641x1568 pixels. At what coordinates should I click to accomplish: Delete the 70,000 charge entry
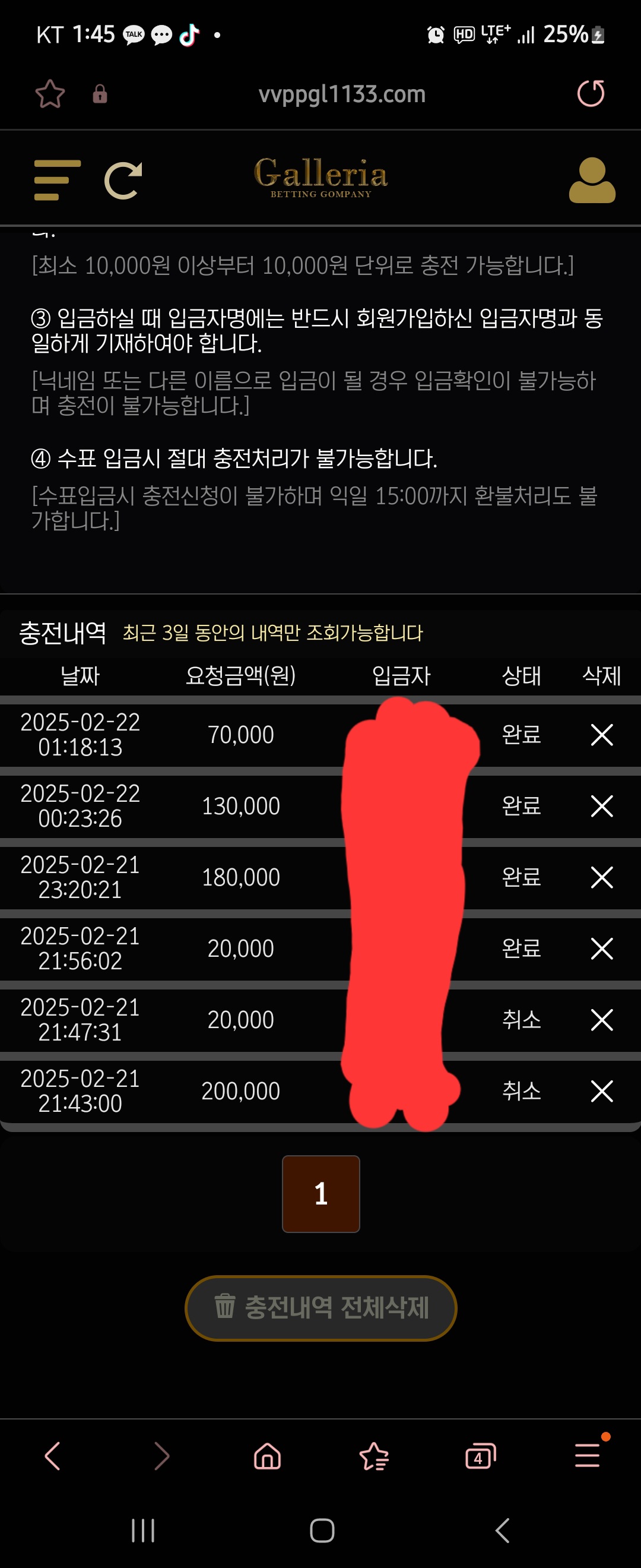click(601, 735)
